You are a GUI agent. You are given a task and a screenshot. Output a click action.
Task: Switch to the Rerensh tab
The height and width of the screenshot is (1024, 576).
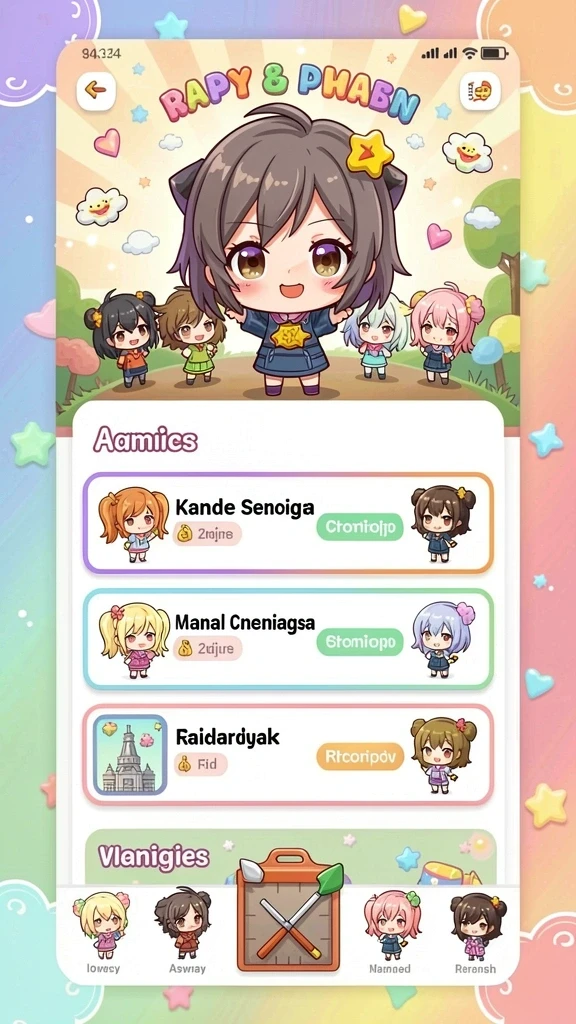pyautogui.click(x=476, y=932)
